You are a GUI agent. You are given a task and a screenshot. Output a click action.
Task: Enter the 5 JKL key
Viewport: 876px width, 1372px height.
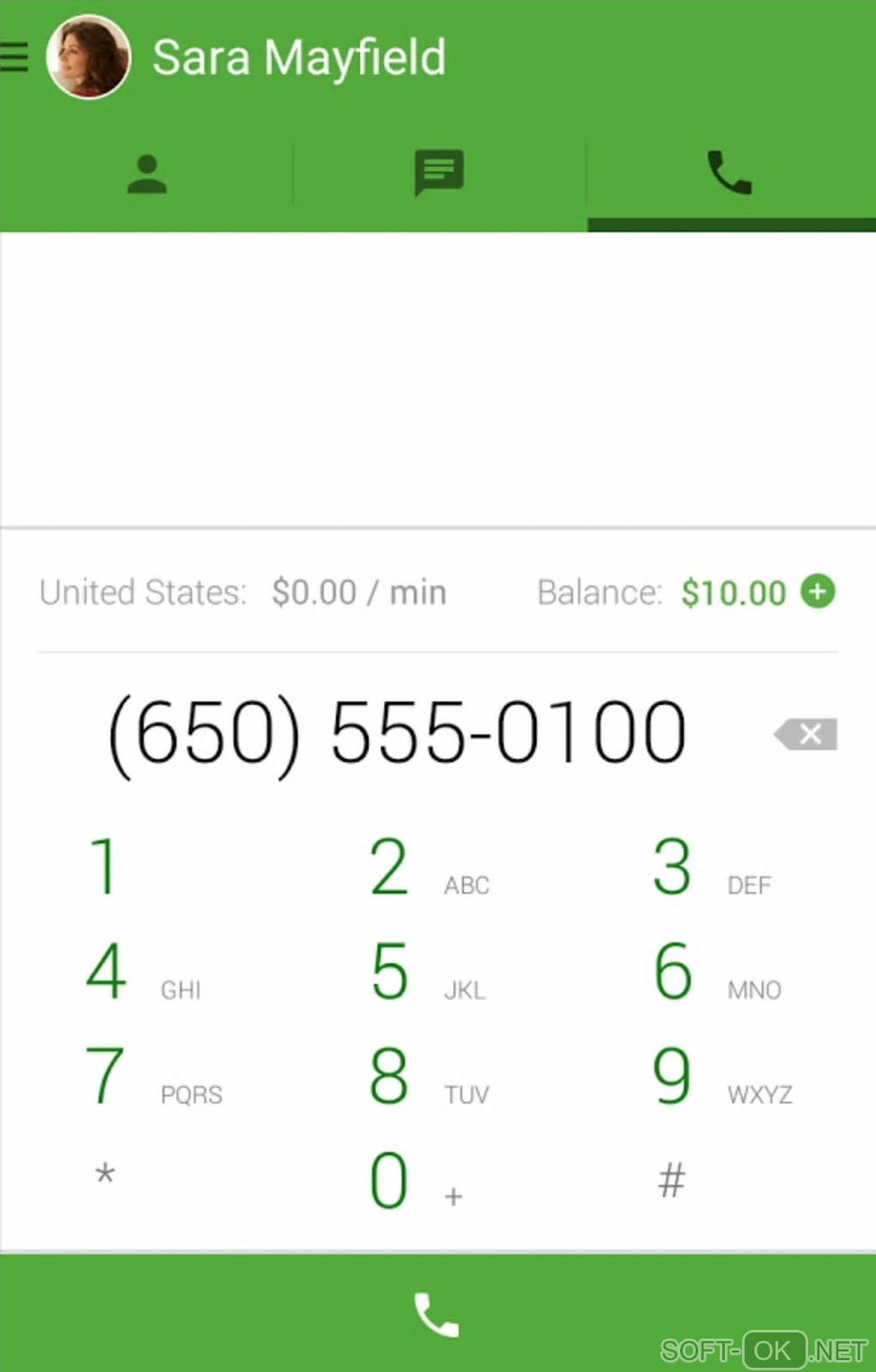[391, 972]
